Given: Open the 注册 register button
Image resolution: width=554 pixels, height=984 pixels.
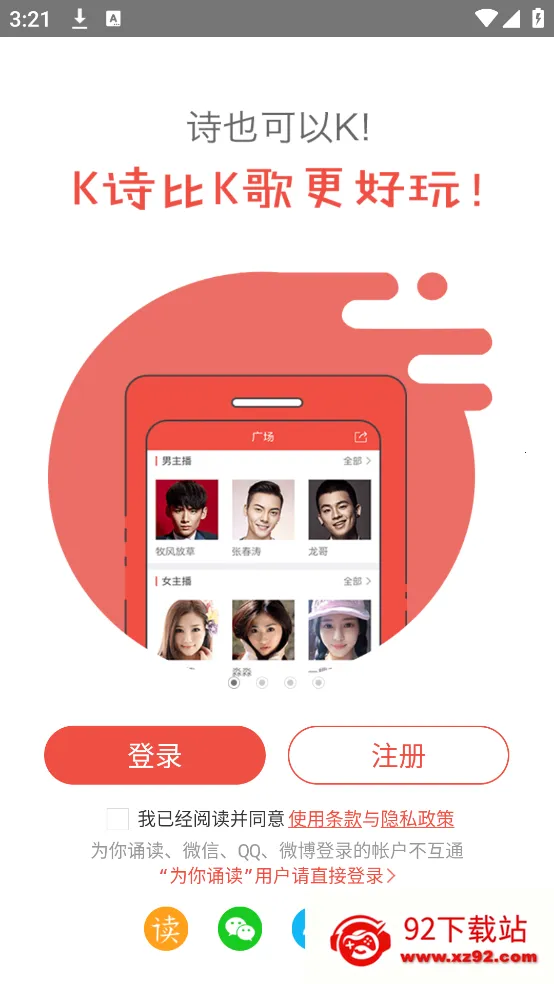Looking at the screenshot, I should [x=398, y=756].
